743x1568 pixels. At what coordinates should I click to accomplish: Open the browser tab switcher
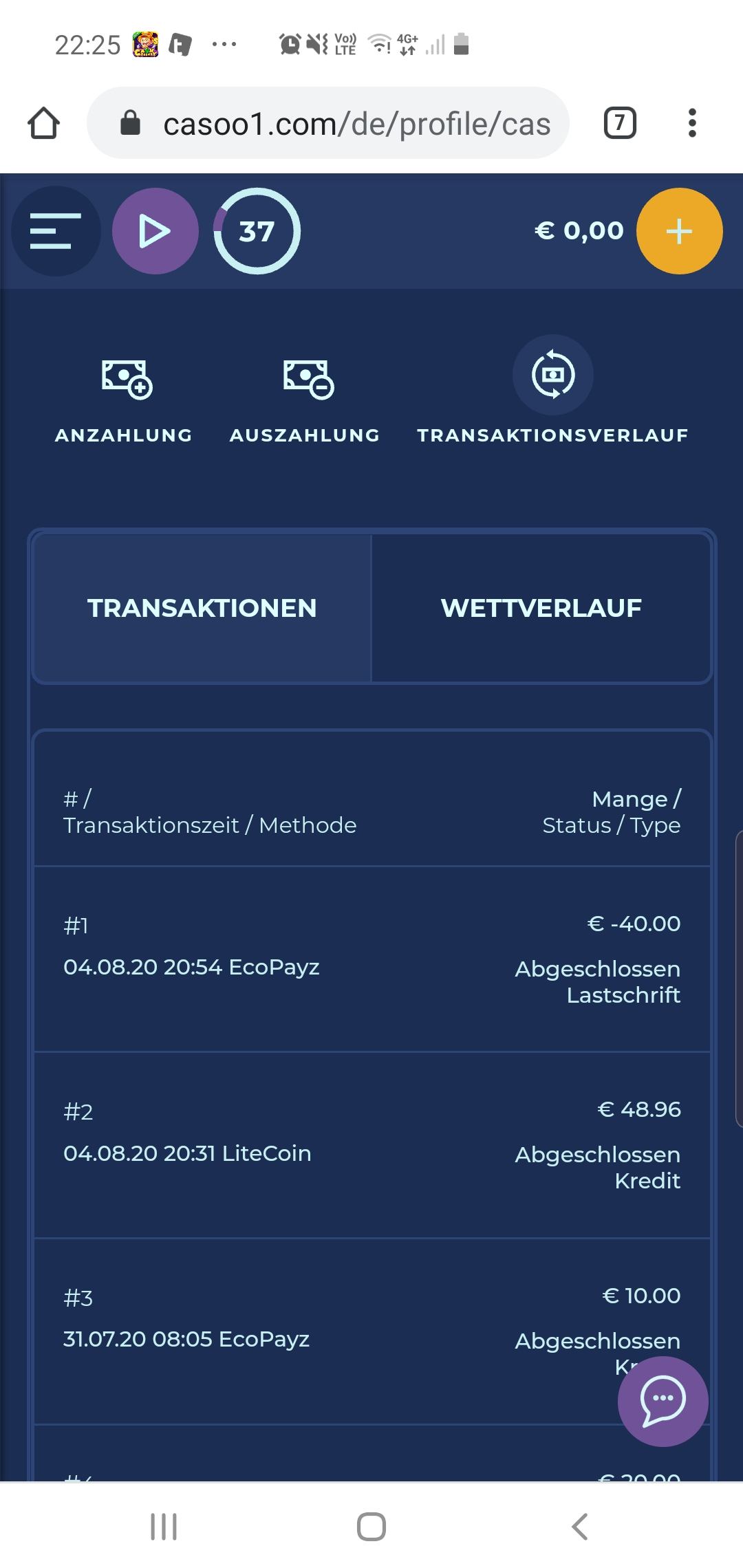pyautogui.click(x=619, y=124)
